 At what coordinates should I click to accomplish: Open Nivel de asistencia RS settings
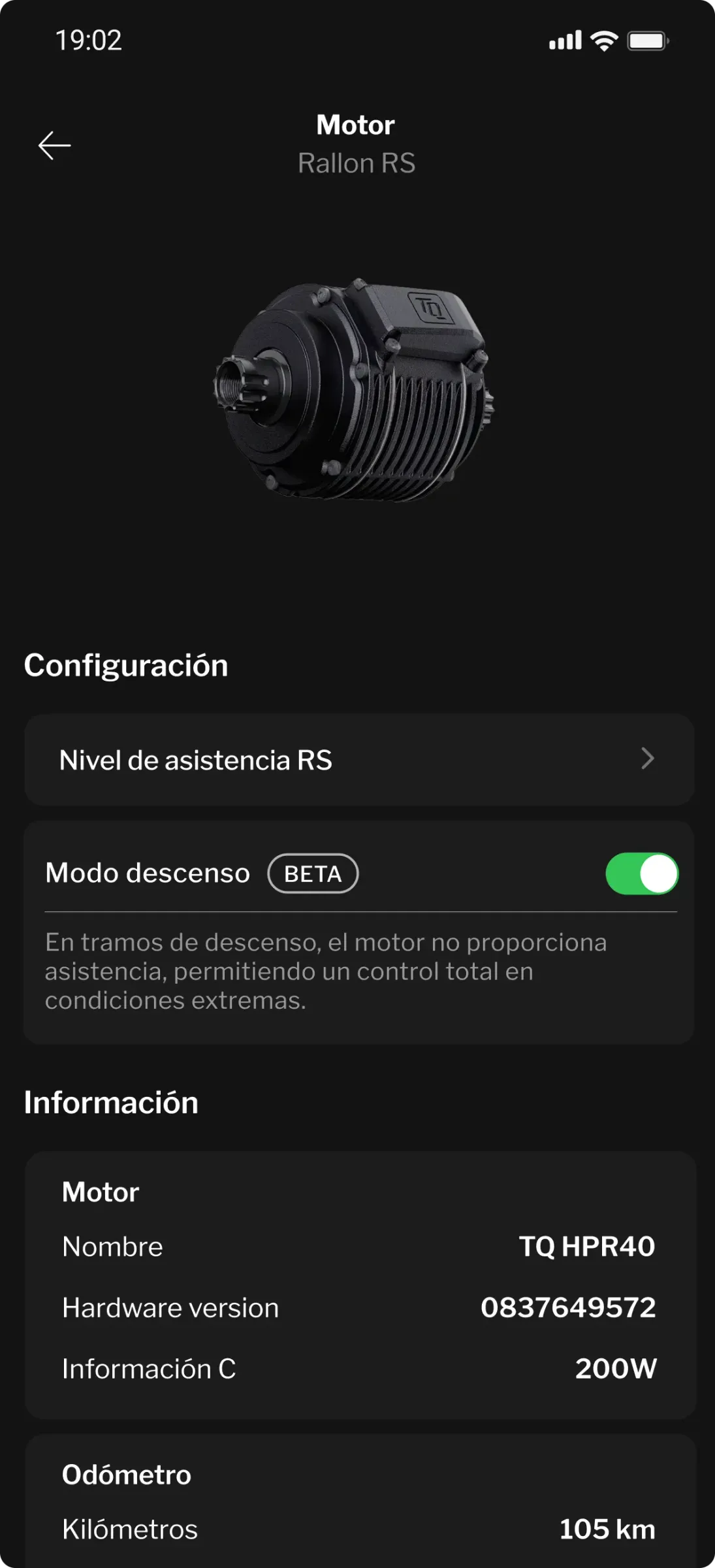click(x=358, y=760)
